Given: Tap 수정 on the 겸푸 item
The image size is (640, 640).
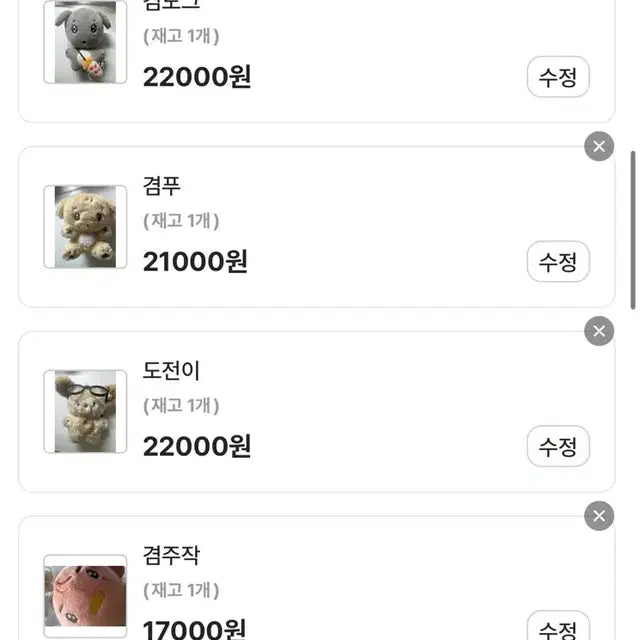Looking at the screenshot, I should [x=558, y=262].
